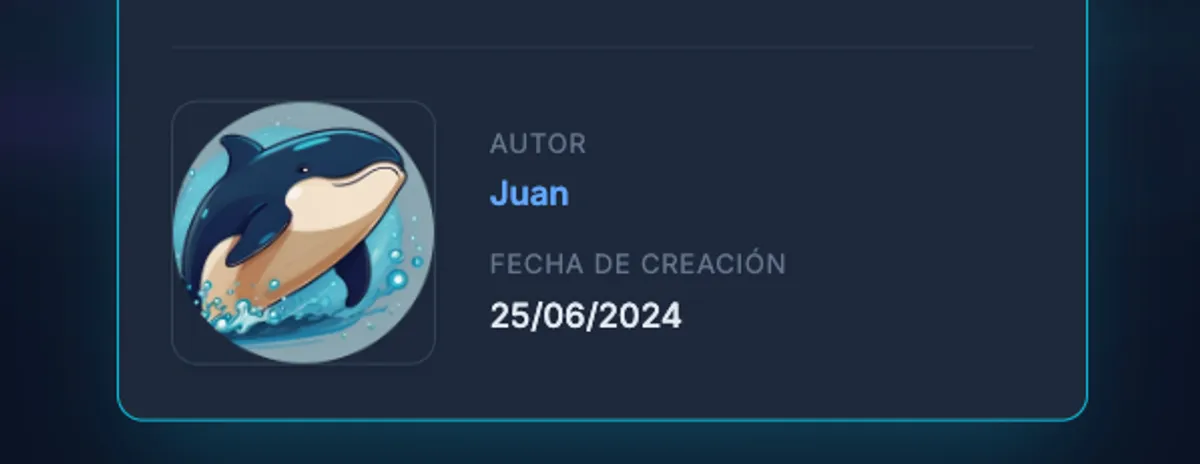This screenshot has height=464, width=1200.
Task: Open author Juan's profile link
Action: pyautogui.click(x=529, y=193)
